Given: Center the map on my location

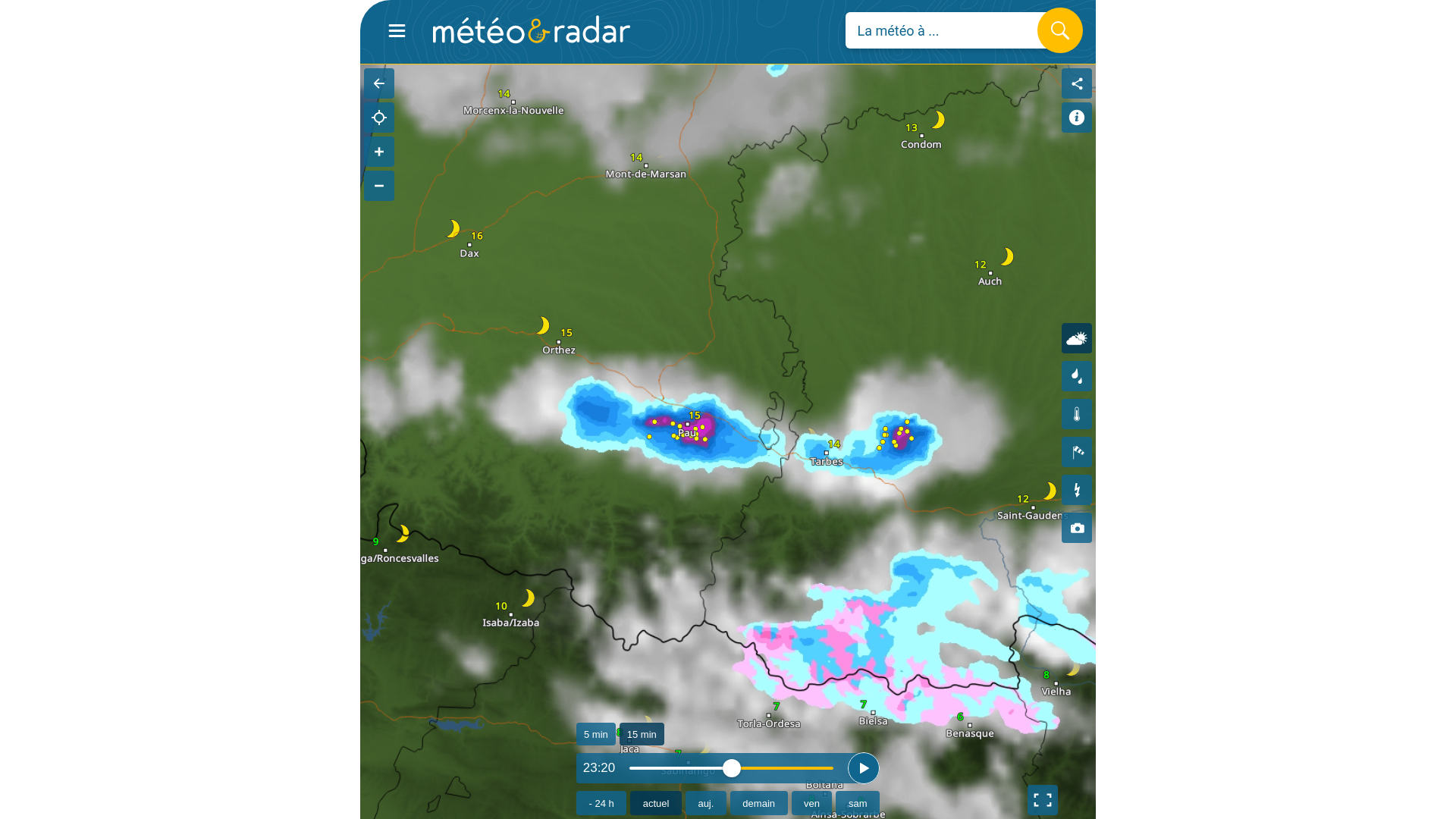Looking at the screenshot, I should coord(379,118).
